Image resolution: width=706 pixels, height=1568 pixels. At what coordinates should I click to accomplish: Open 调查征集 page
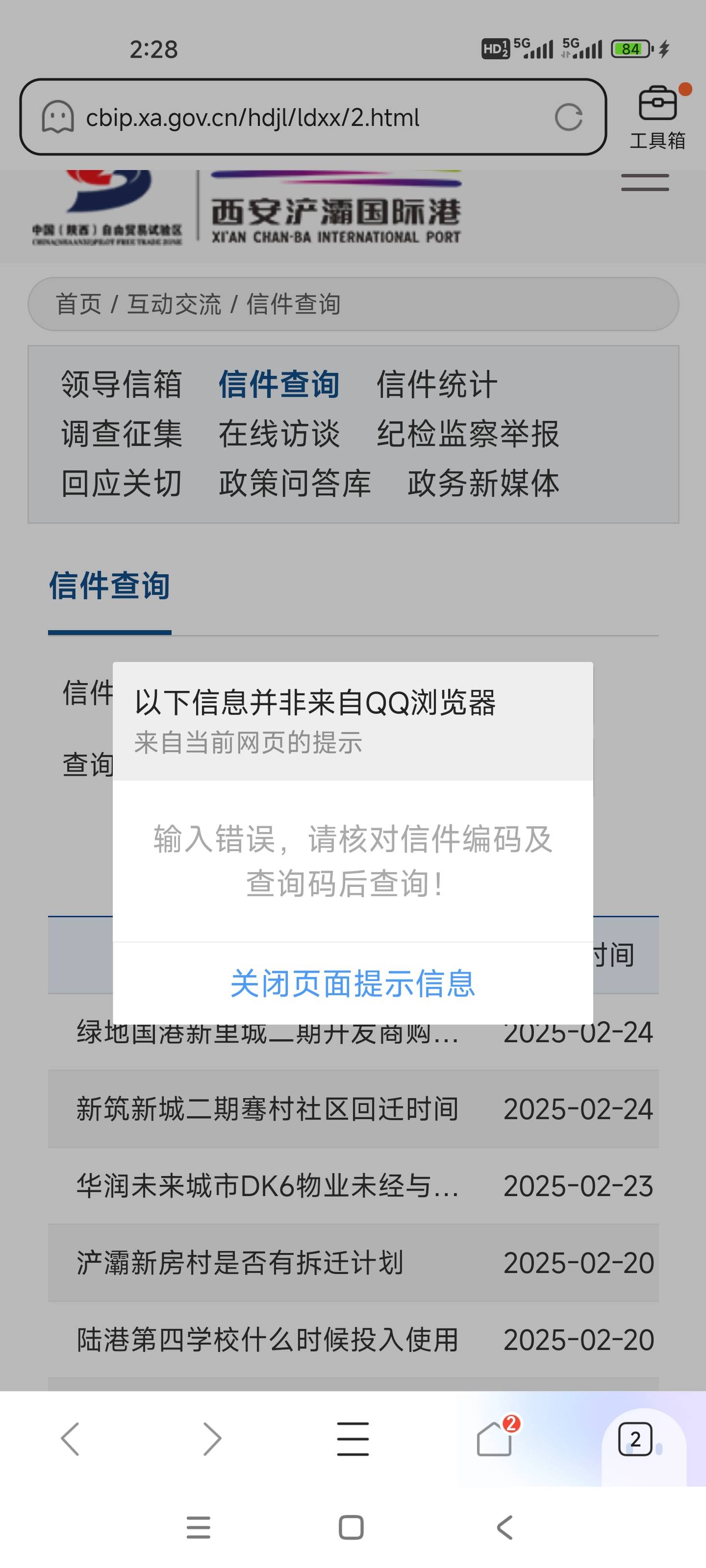click(x=121, y=434)
